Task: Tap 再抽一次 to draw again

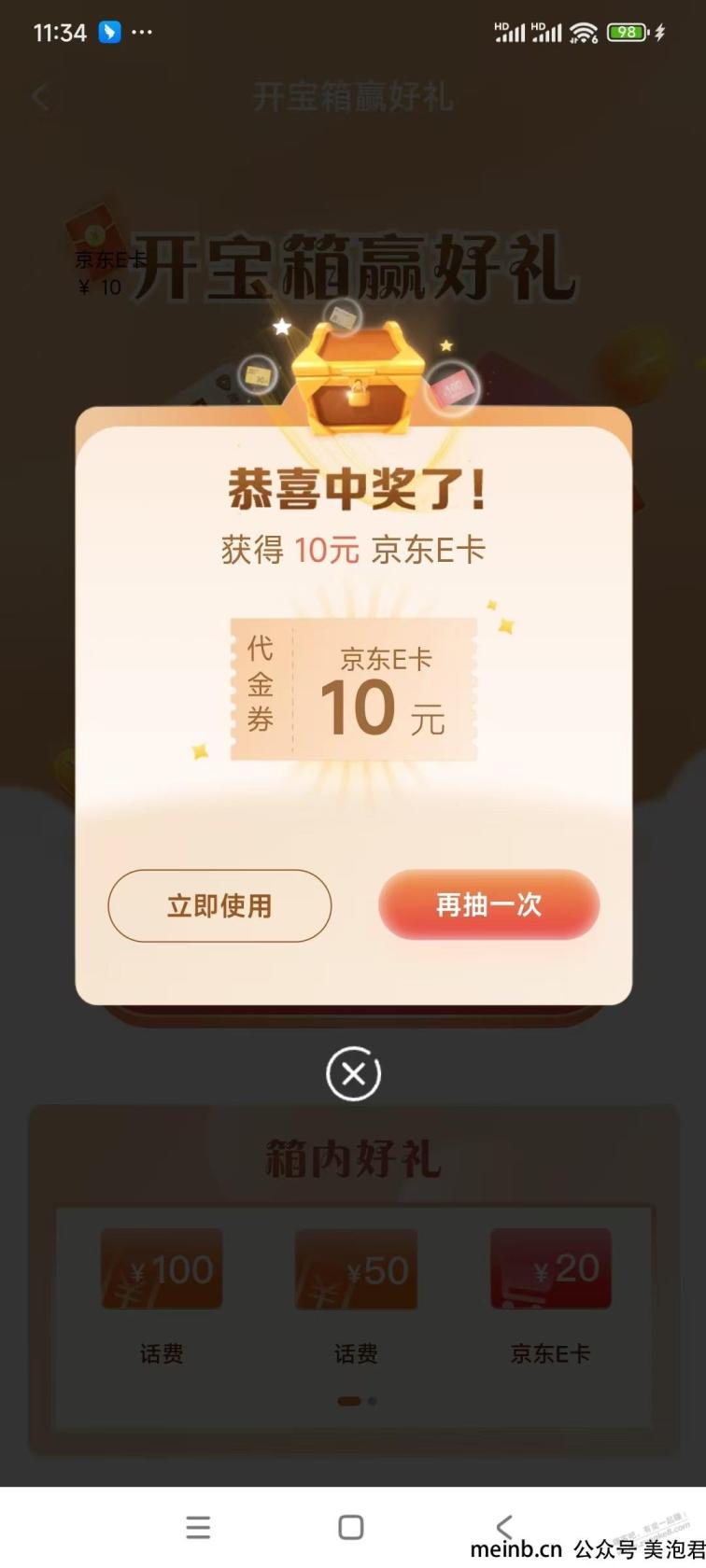Action: pyautogui.click(x=488, y=904)
